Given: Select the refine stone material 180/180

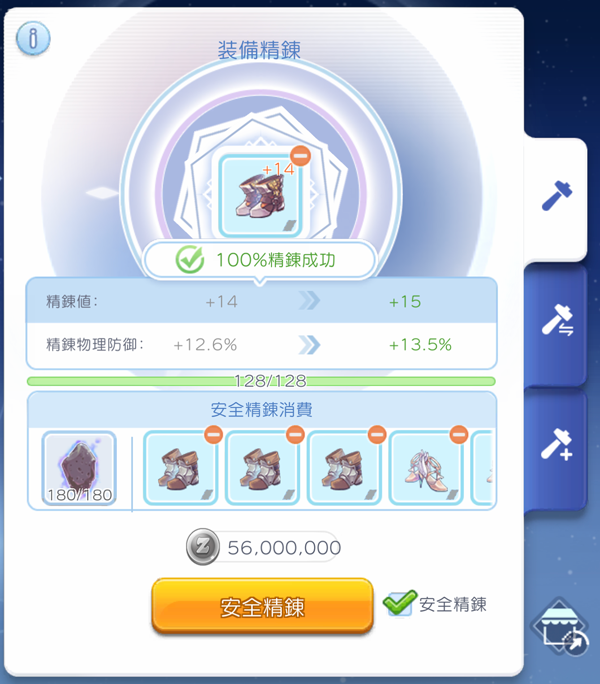Looking at the screenshot, I should [x=79, y=468].
